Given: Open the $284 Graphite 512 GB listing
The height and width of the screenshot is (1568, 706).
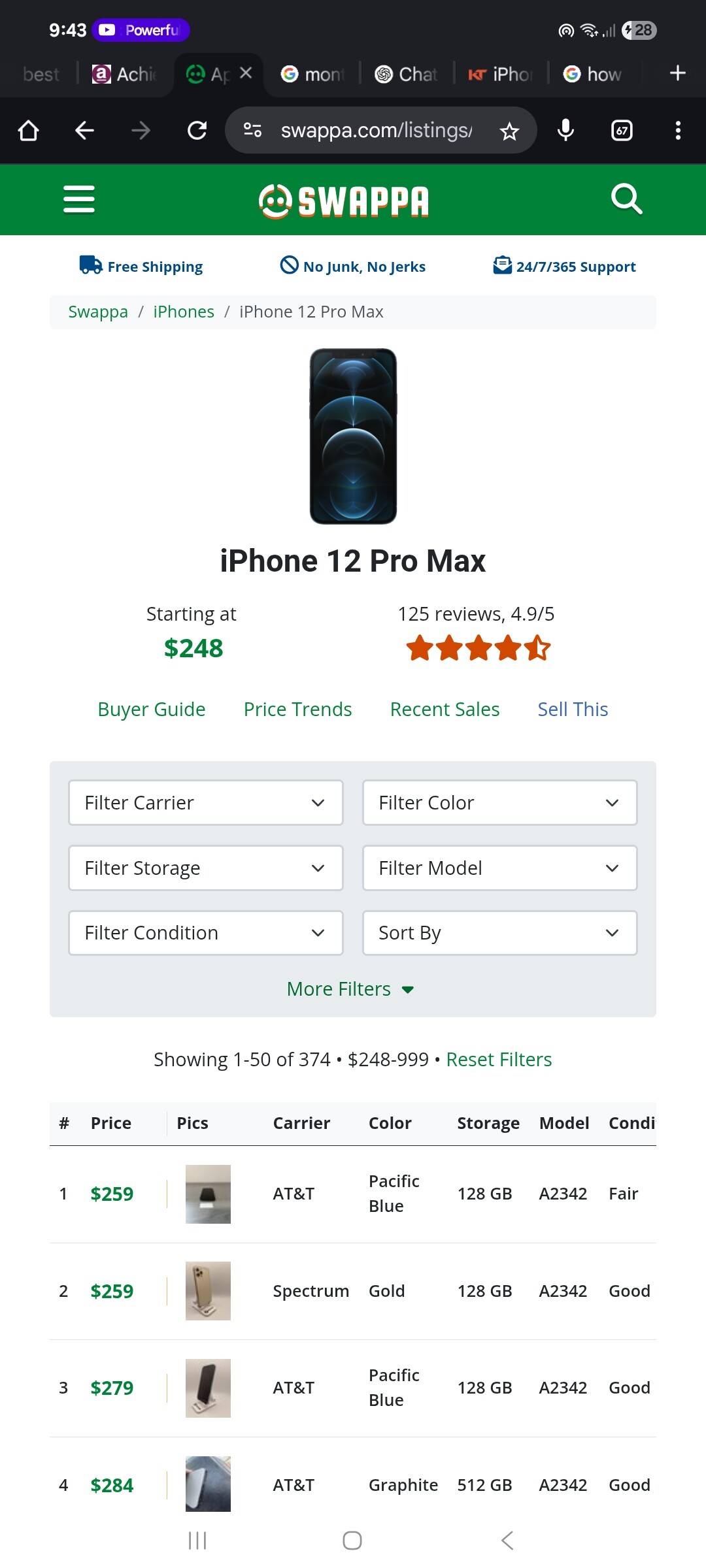Looking at the screenshot, I should click(112, 1485).
